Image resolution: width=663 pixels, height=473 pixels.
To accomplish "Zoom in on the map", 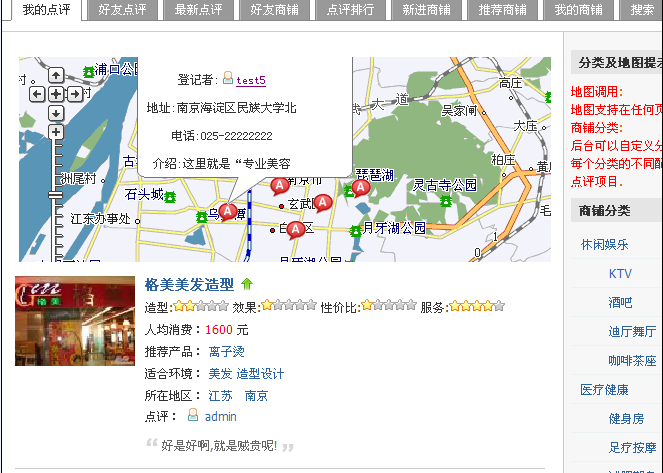I will pos(56,132).
